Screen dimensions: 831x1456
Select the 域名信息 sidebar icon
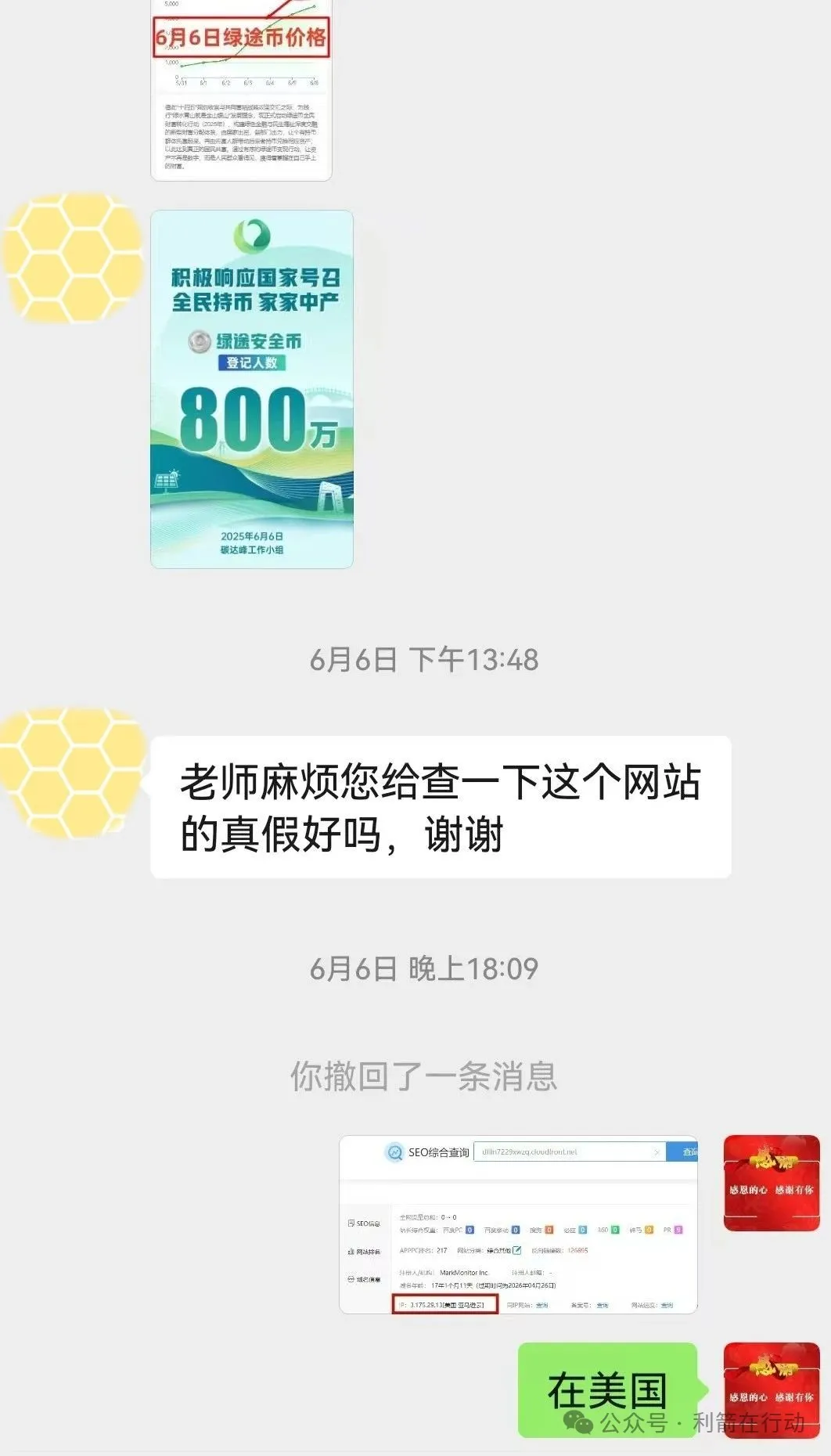(x=351, y=1278)
